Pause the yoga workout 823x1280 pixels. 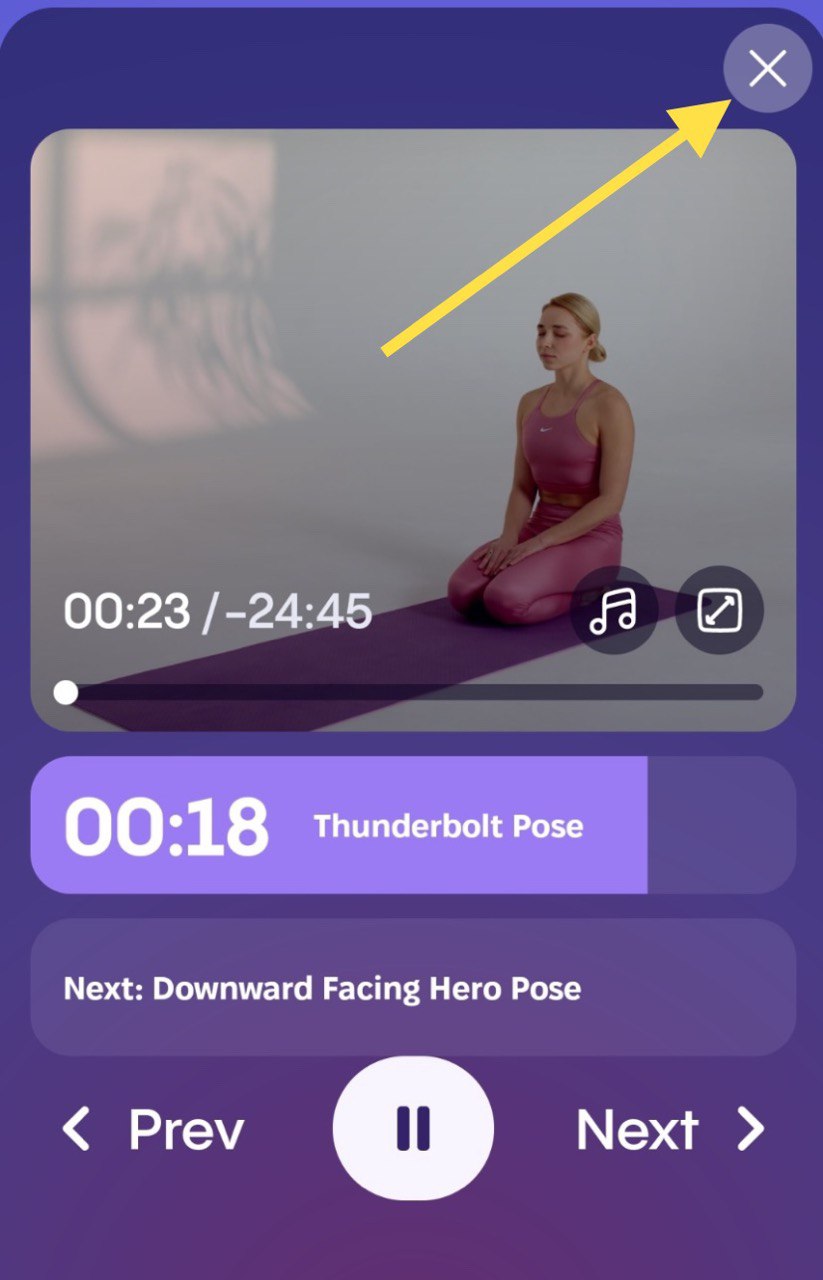tap(413, 1129)
